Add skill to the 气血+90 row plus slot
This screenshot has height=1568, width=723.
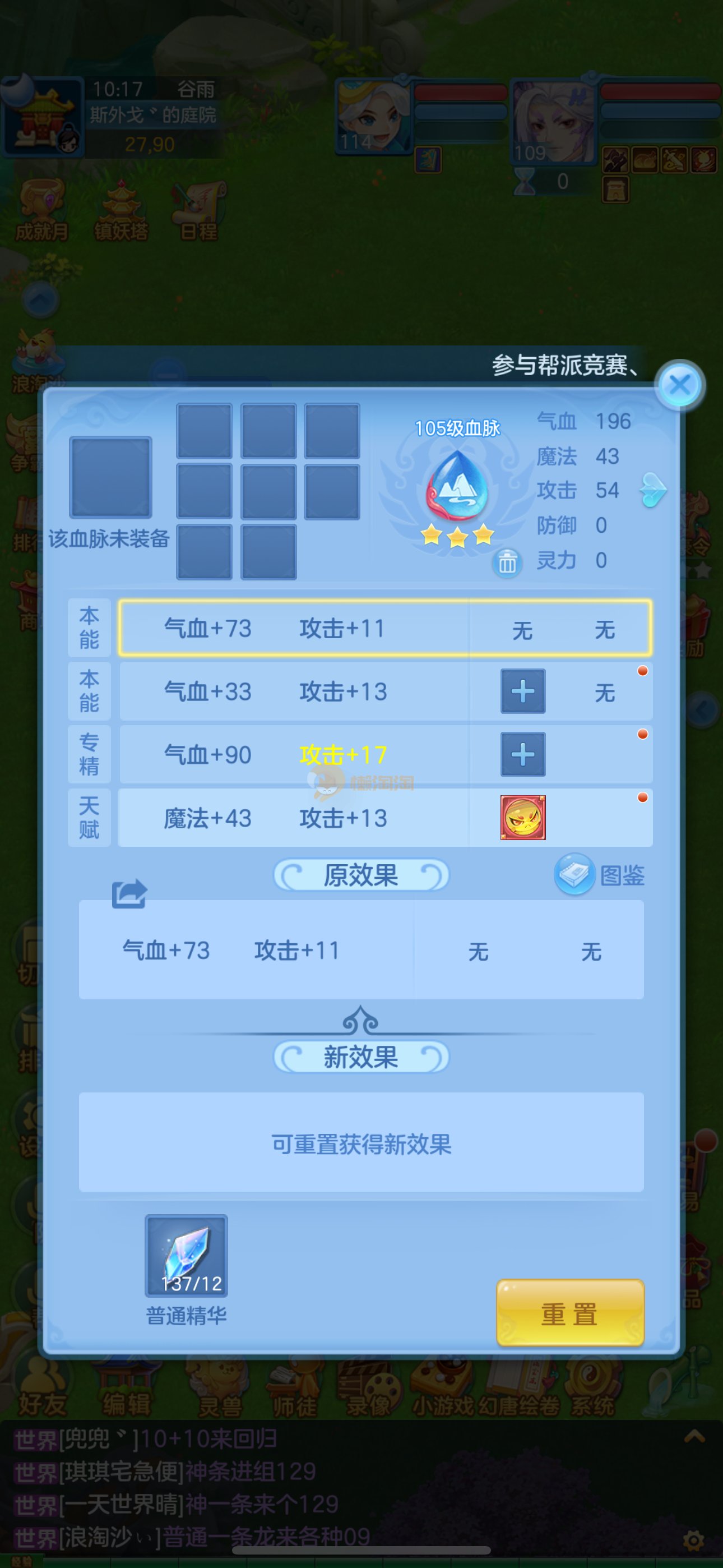click(523, 755)
